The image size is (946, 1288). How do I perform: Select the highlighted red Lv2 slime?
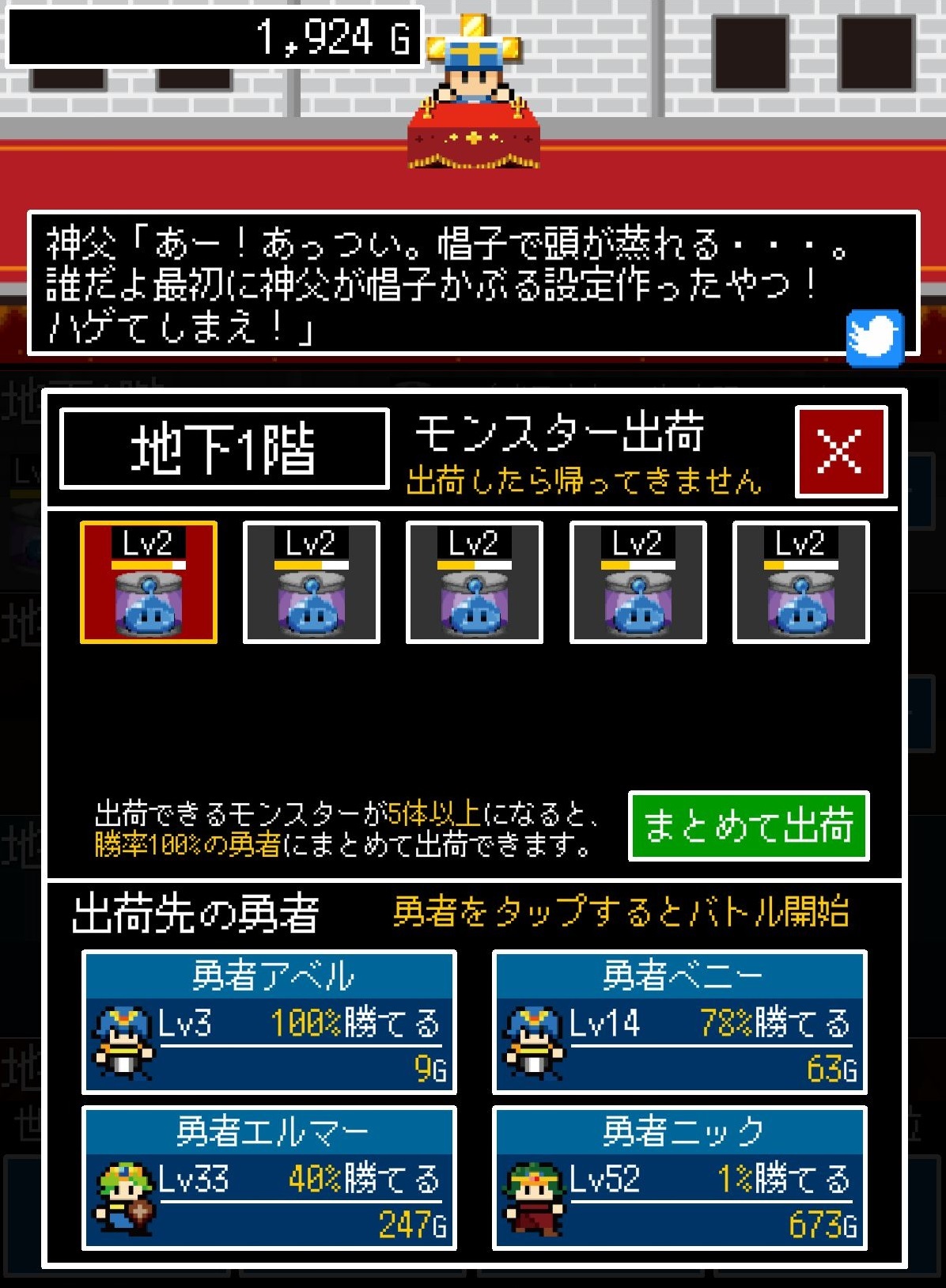149,582
